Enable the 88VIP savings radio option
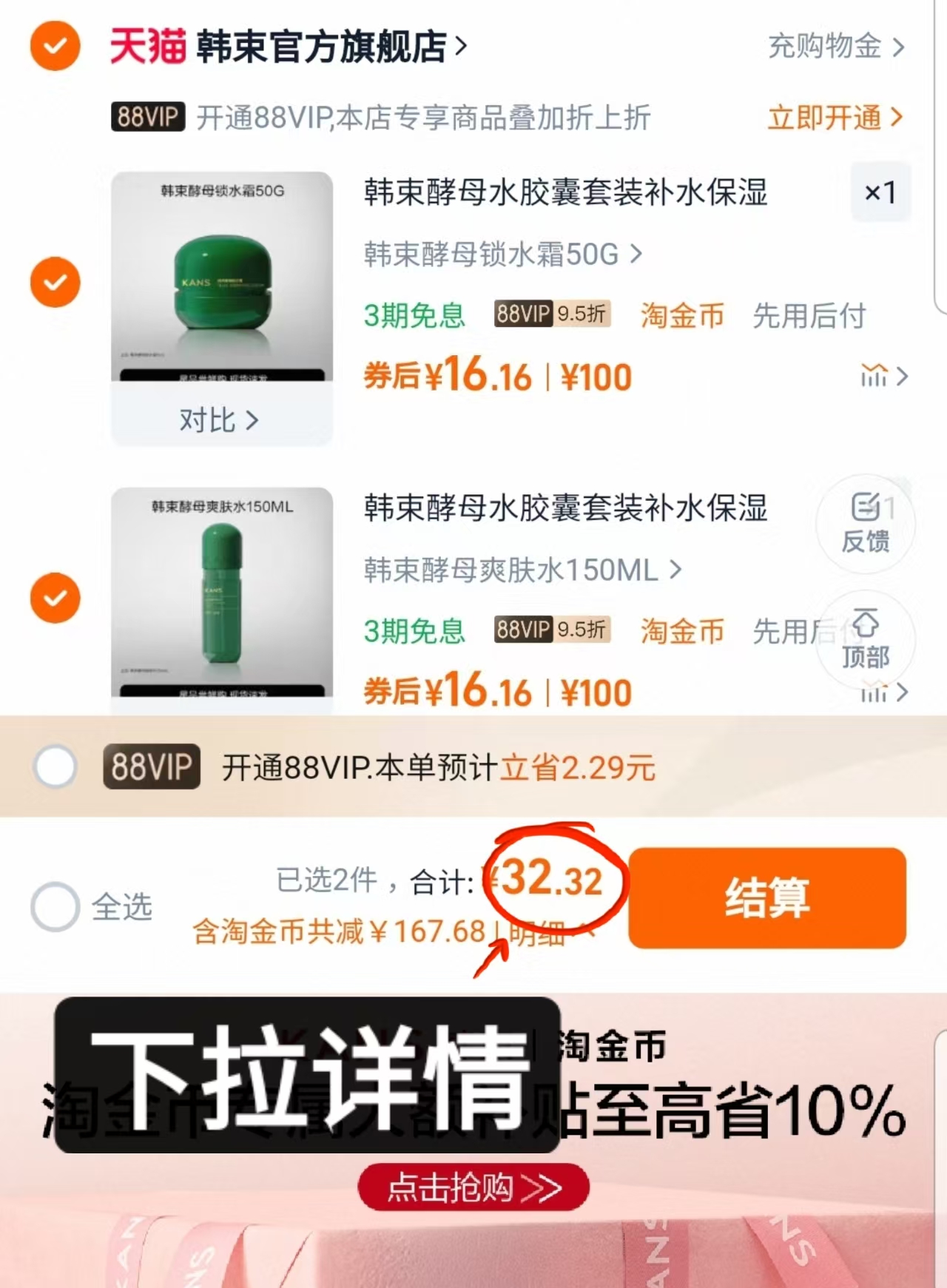Screen dimensions: 947x1288 click(x=55, y=768)
